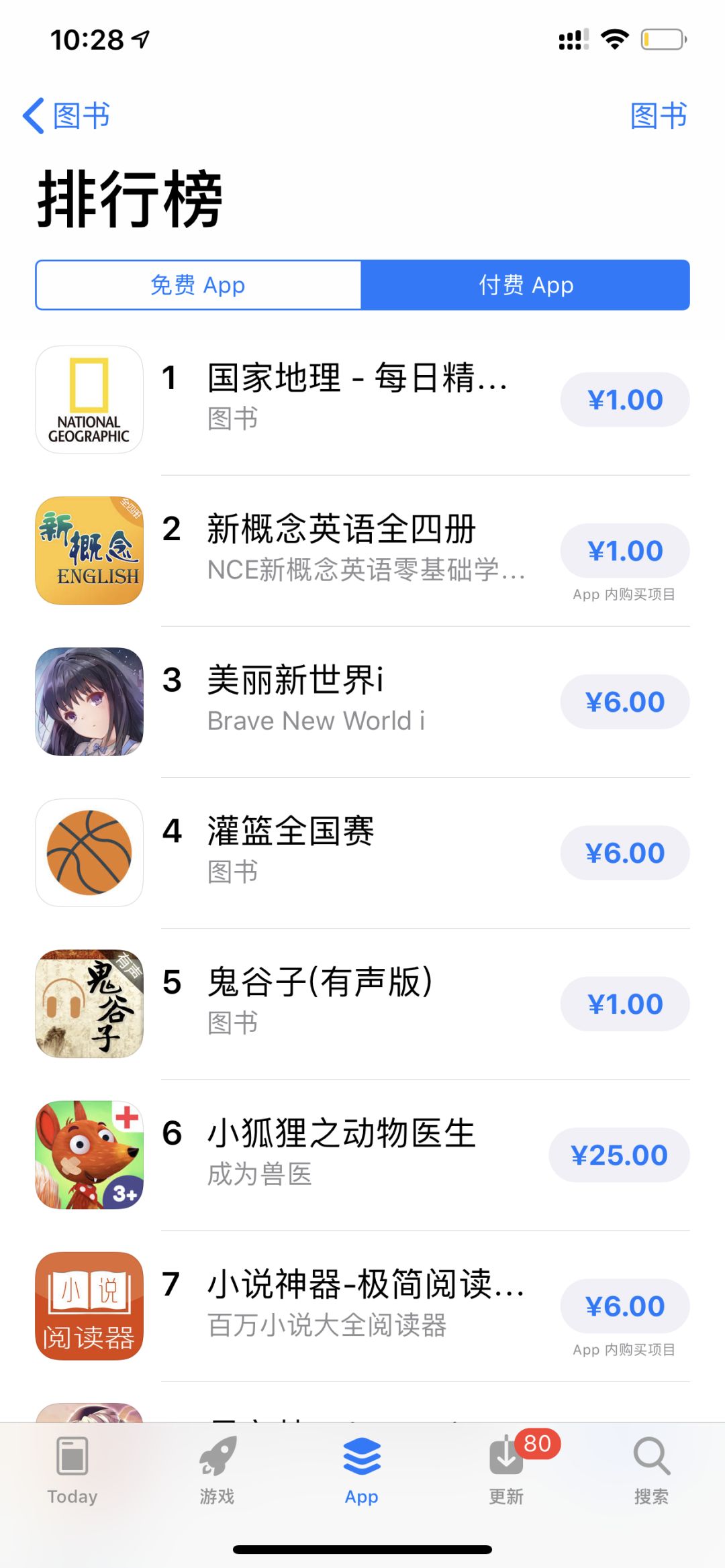Buy 国家地理 for ¥1.00

(x=625, y=400)
